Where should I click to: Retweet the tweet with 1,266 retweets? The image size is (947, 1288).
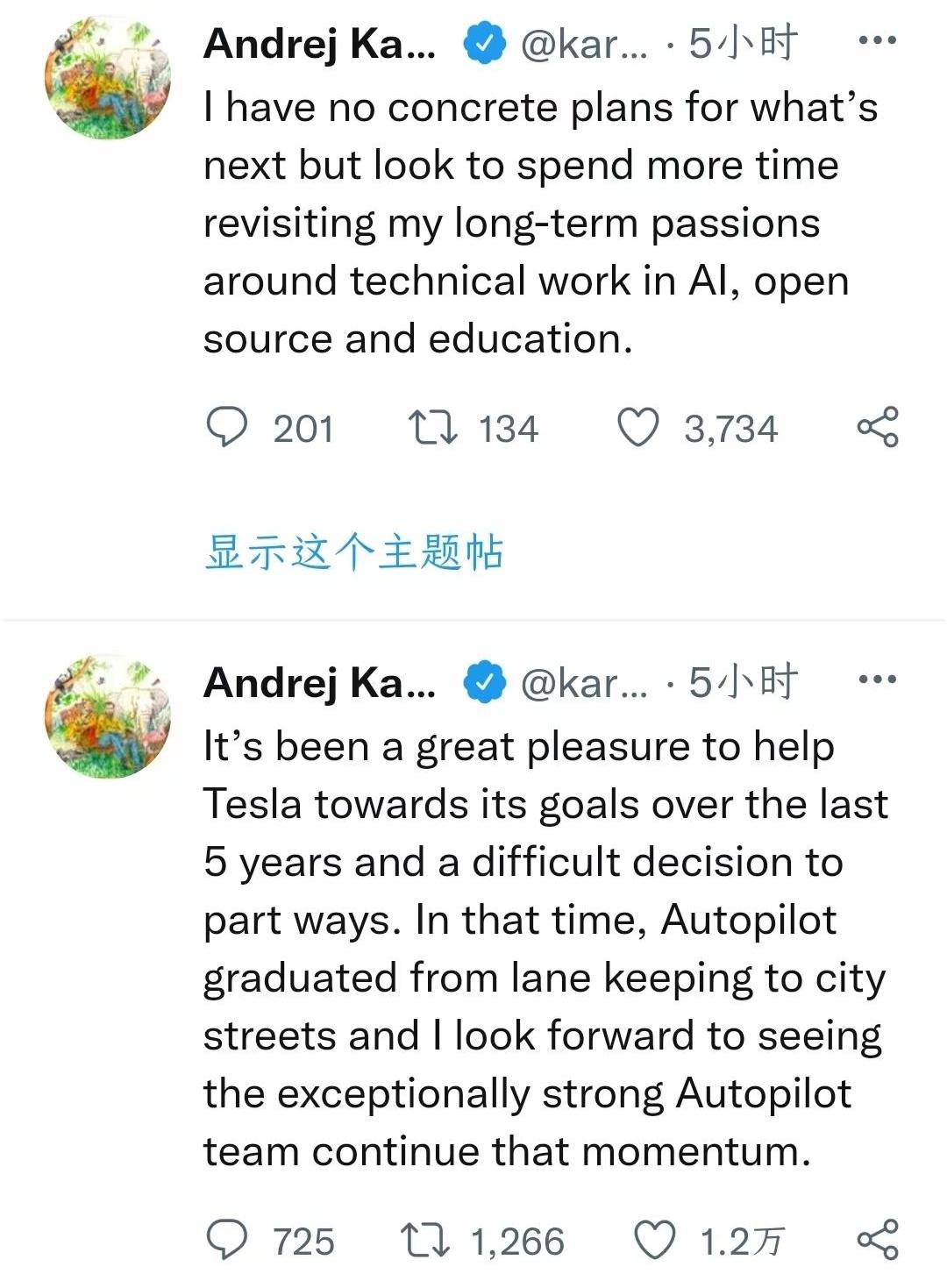[x=425, y=1241]
